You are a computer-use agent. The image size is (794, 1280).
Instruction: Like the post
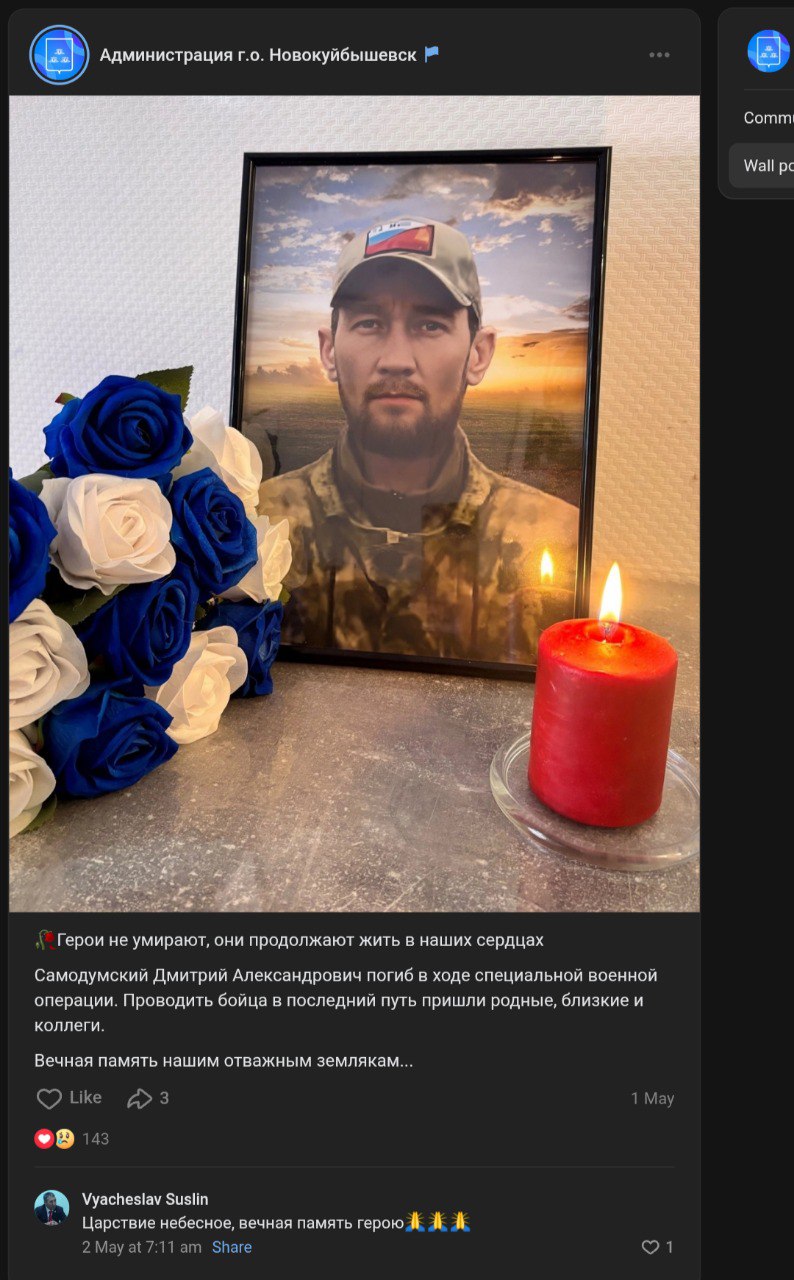coord(69,1098)
